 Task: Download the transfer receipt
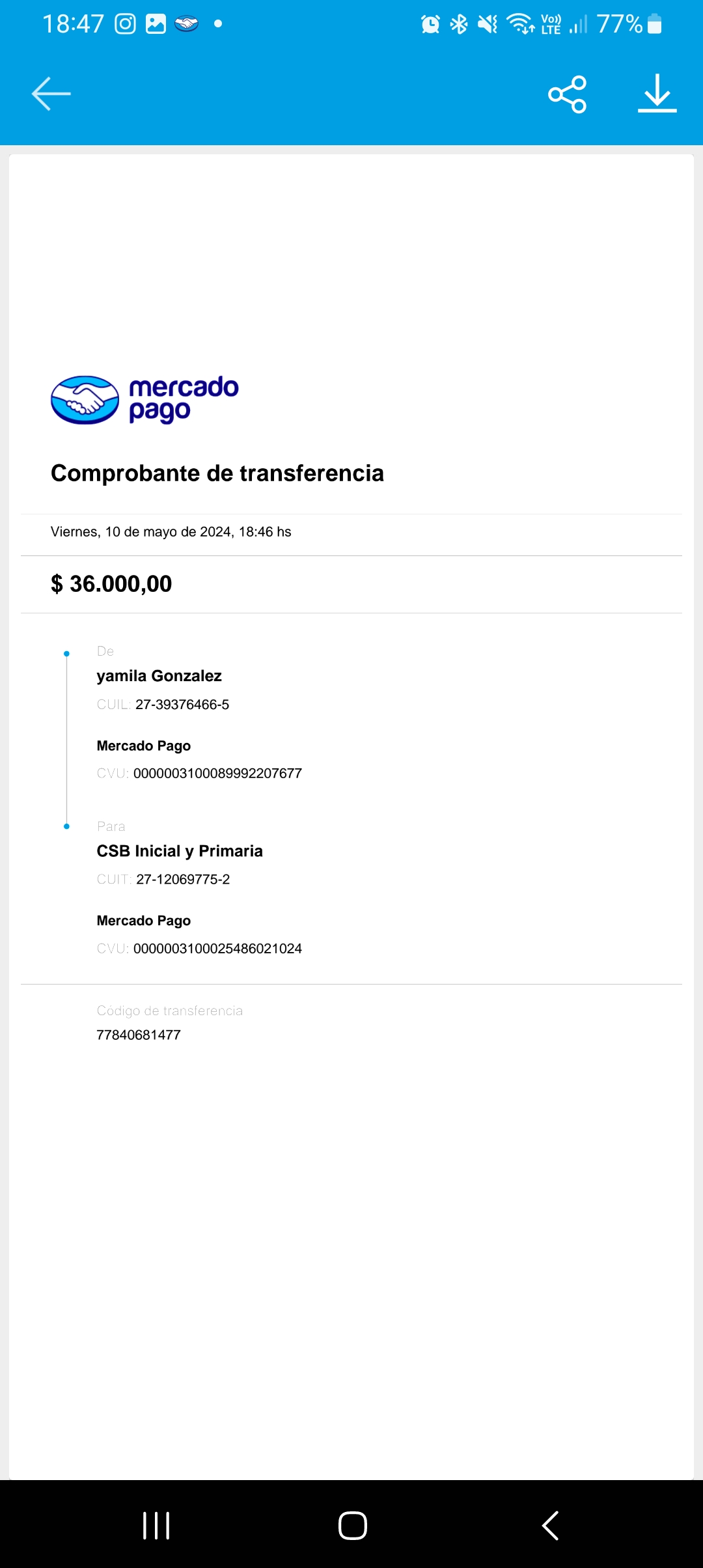[x=657, y=94]
